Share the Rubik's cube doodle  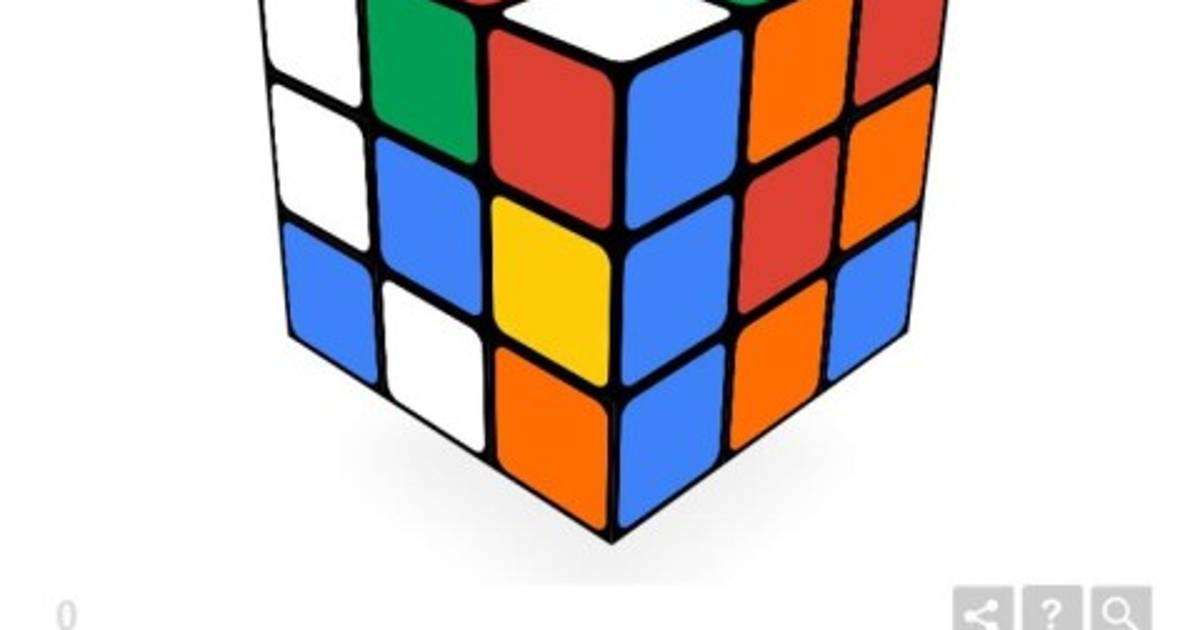tap(982, 610)
